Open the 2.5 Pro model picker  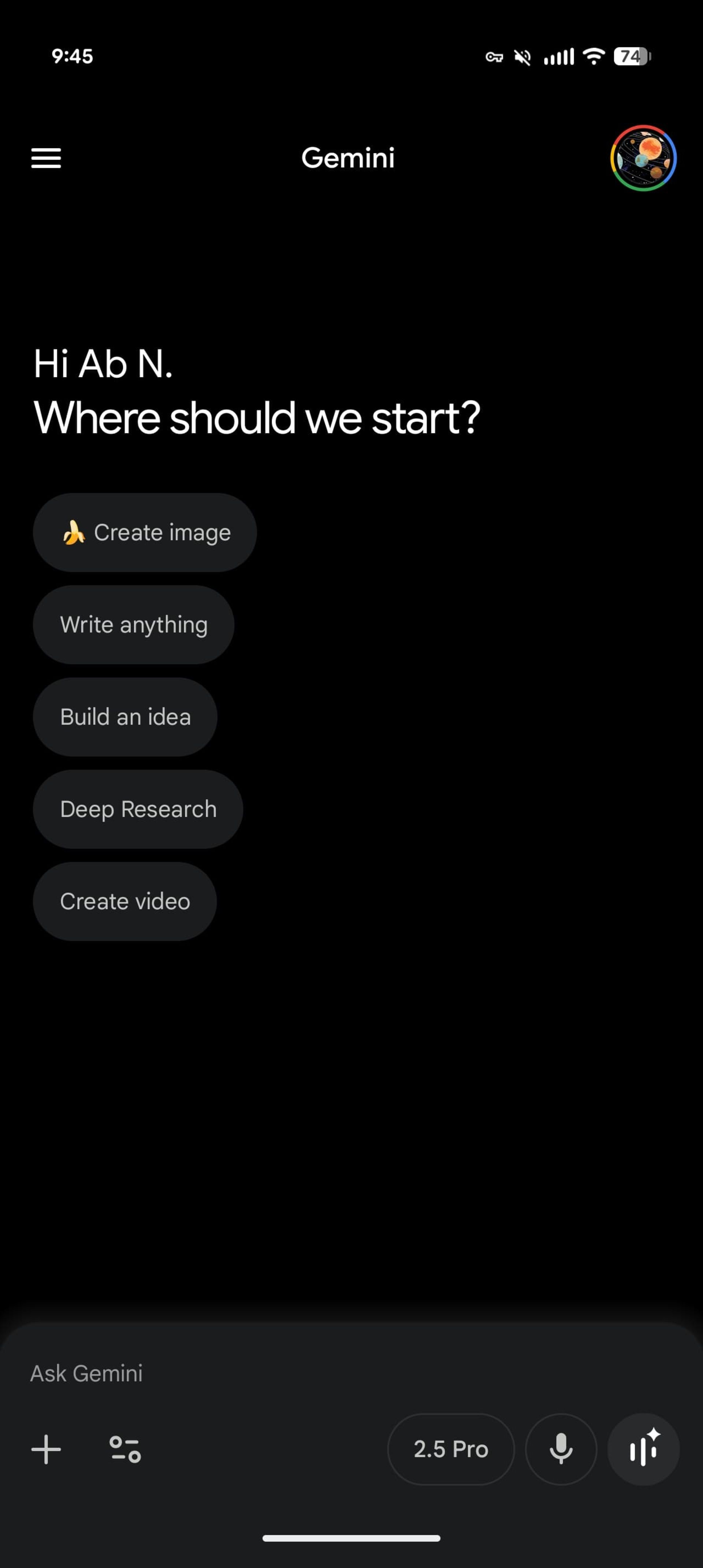pos(450,1449)
